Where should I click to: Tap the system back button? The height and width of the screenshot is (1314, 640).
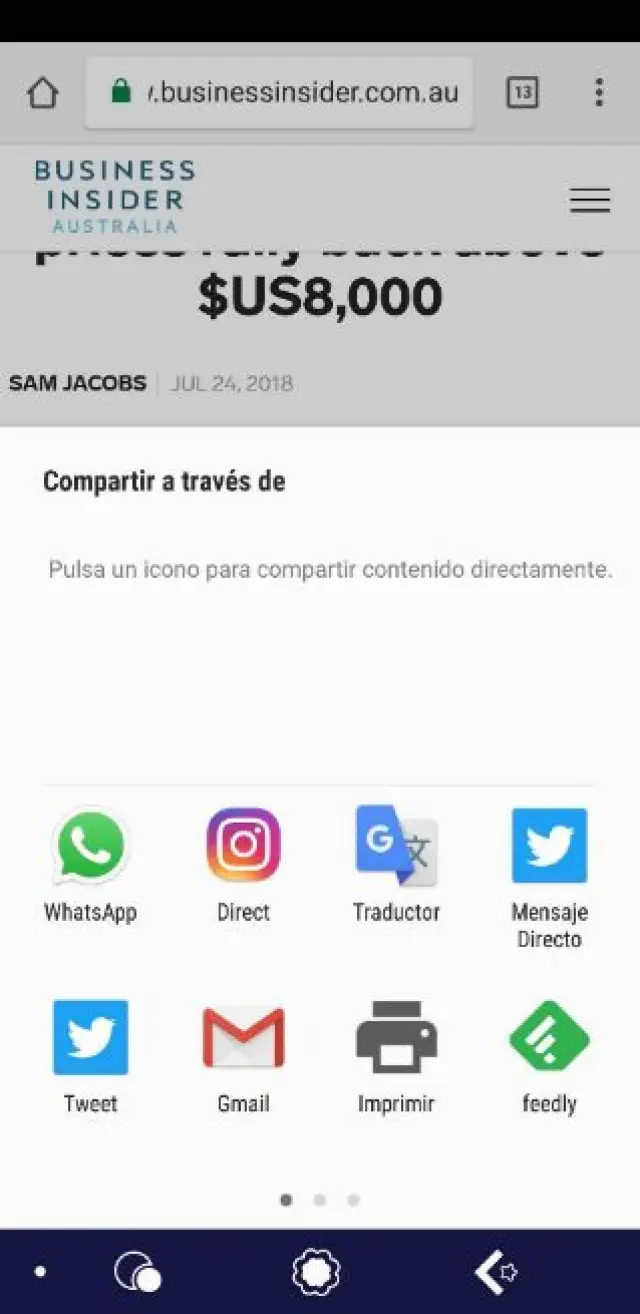click(x=495, y=1272)
